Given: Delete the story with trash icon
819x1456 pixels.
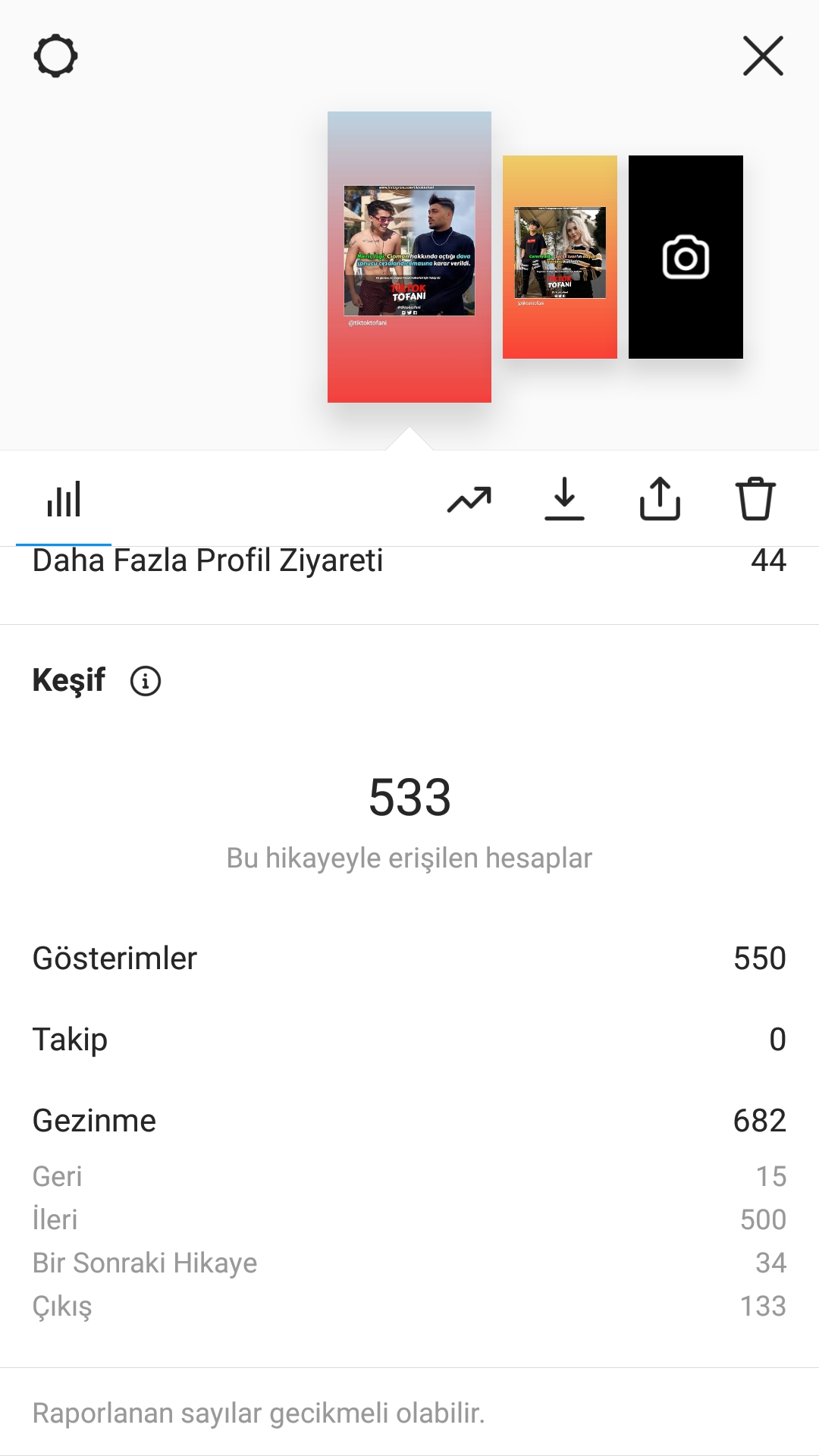Looking at the screenshot, I should (x=755, y=499).
